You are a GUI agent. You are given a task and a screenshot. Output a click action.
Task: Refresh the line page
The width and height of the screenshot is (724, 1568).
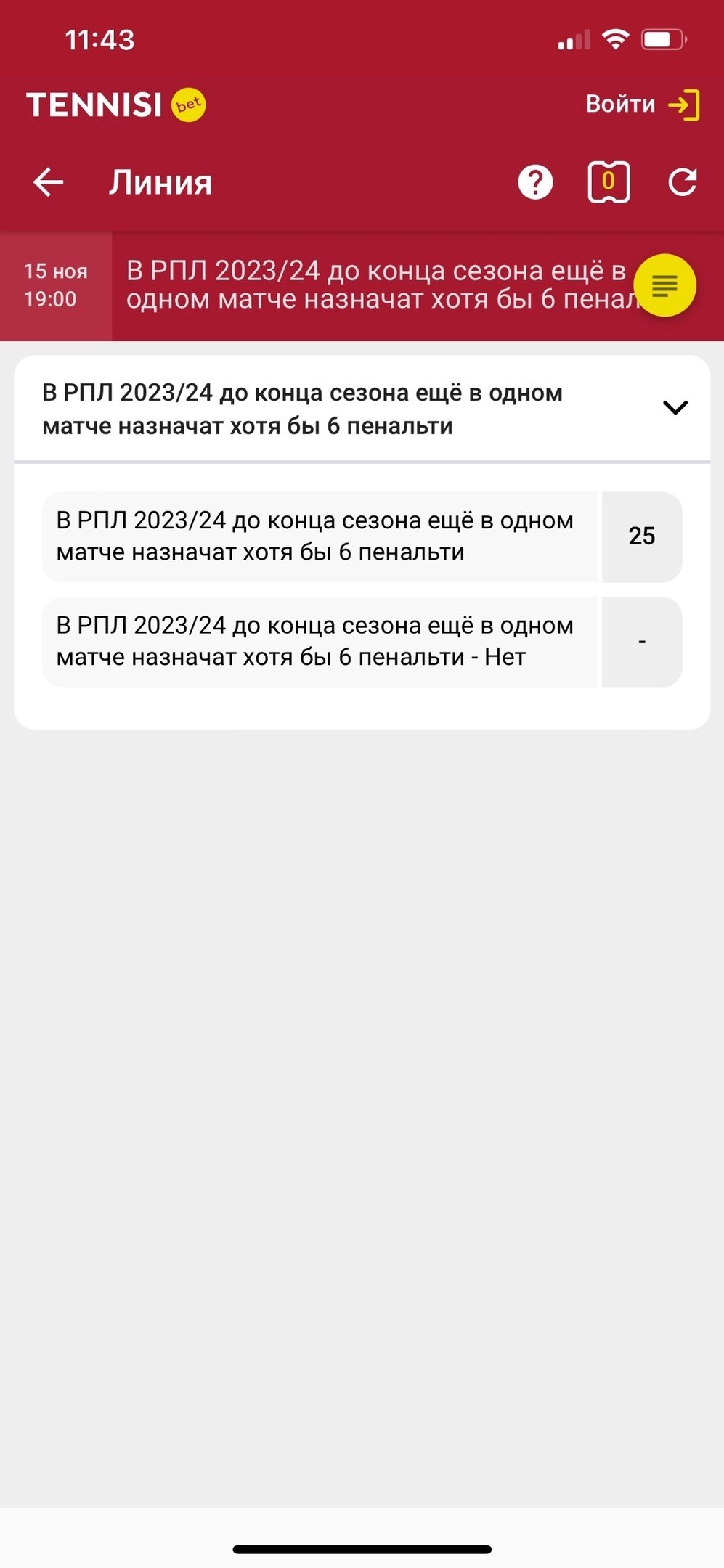point(683,182)
